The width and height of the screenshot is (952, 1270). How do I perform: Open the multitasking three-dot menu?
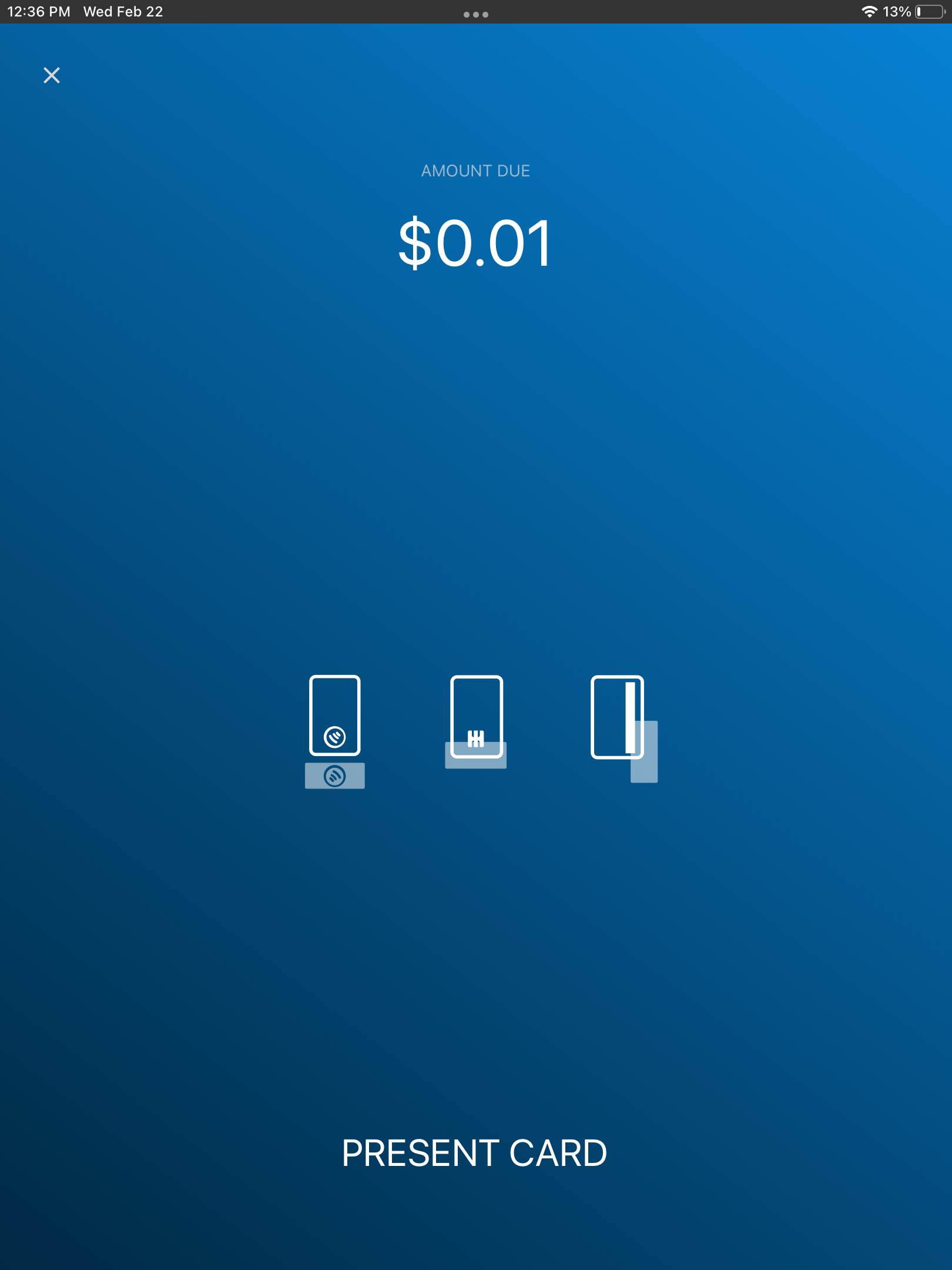[475, 14]
